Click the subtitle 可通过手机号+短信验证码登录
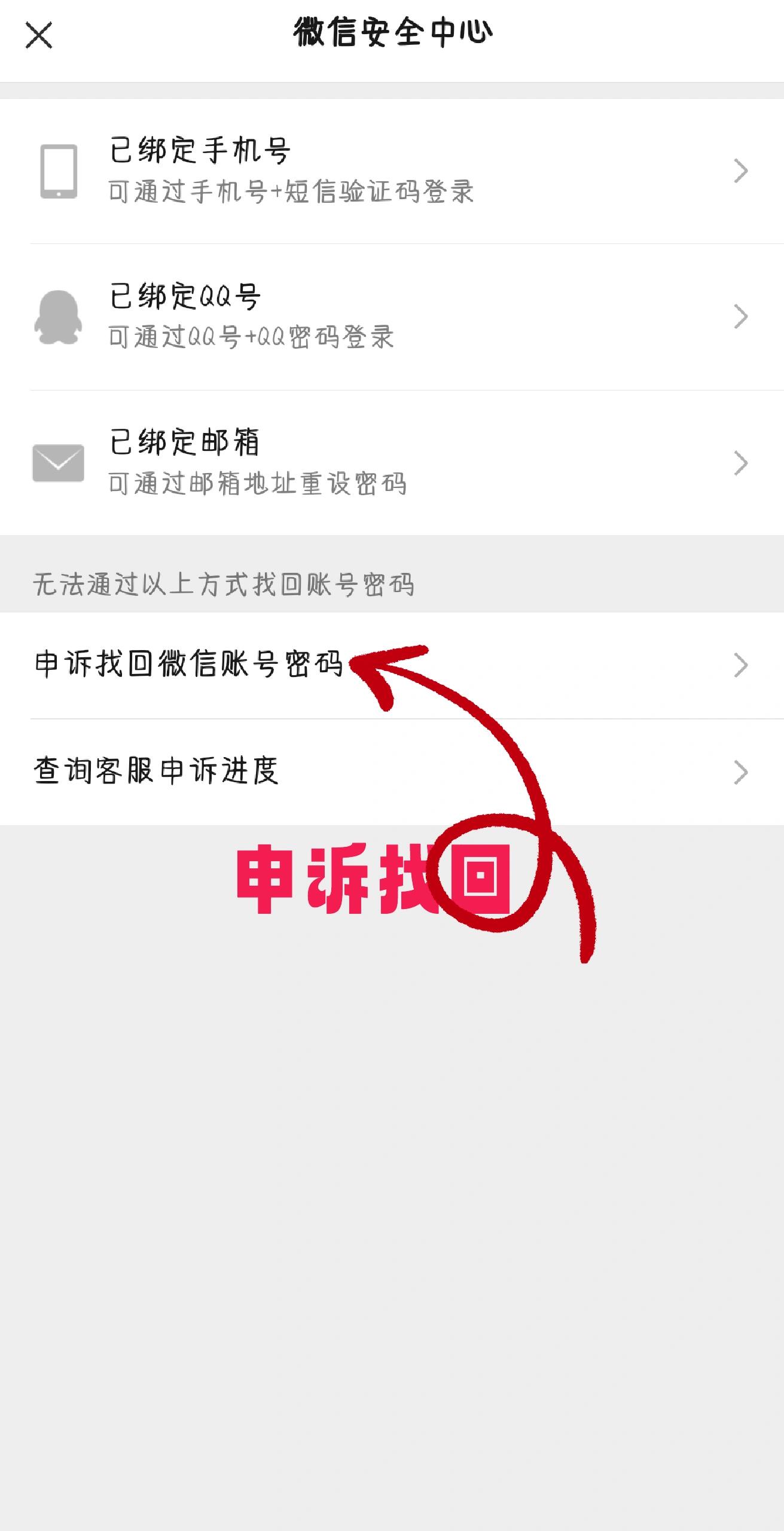 click(x=290, y=192)
